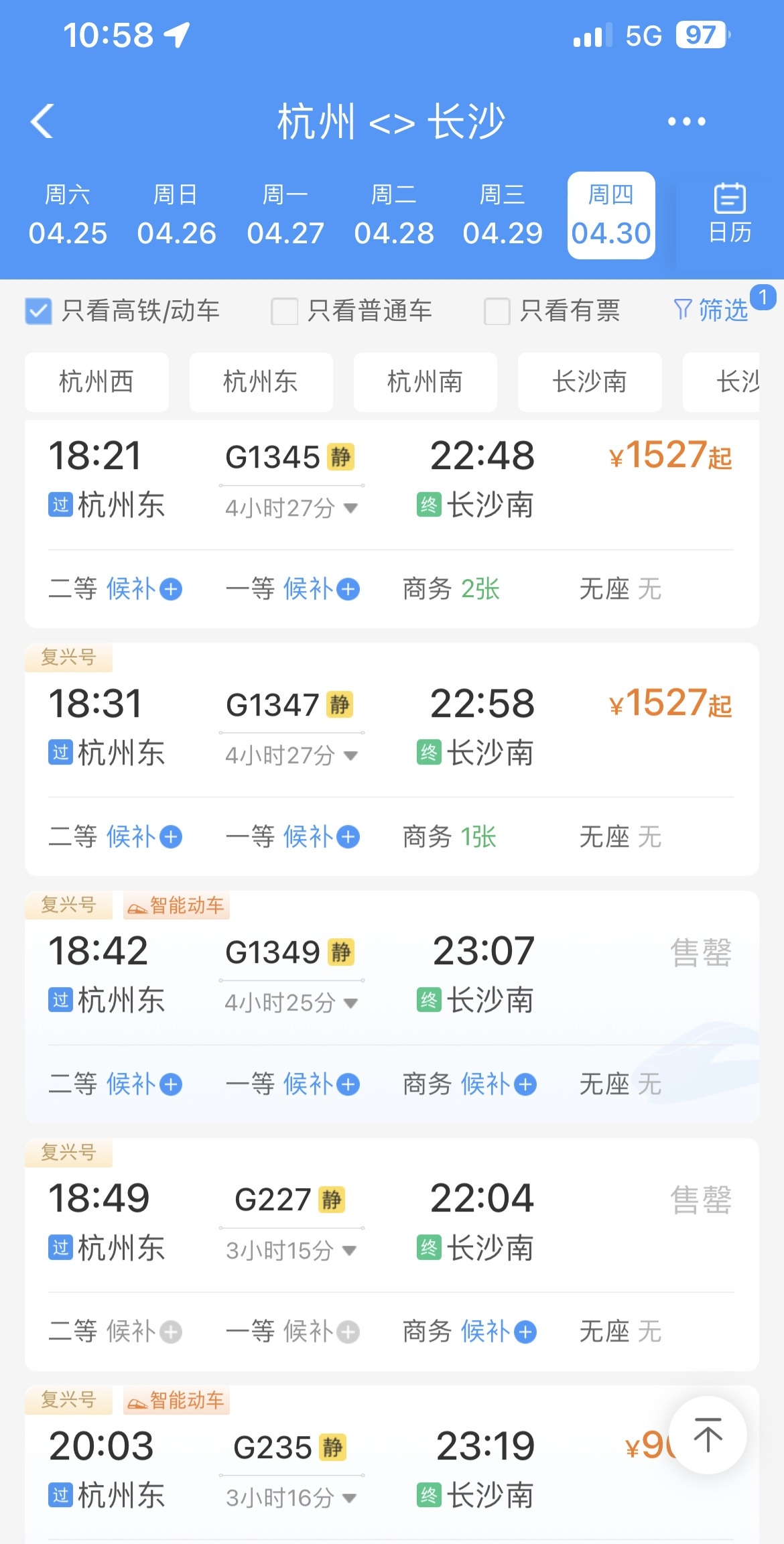Jump back to top of list
The width and height of the screenshot is (784, 1544).
(x=708, y=1435)
